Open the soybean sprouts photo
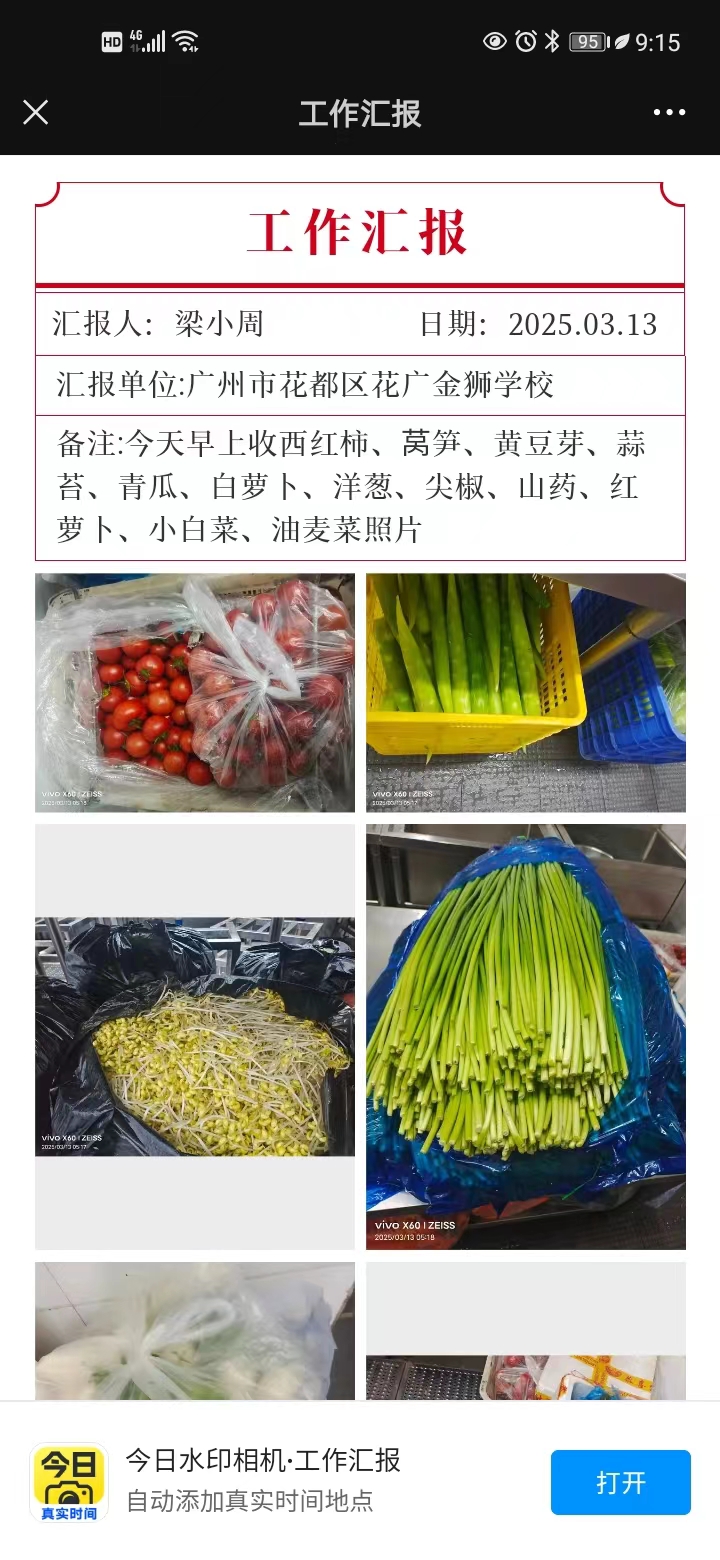Image resolution: width=720 pixels, height=1560 pixels. coord(195,1037)
